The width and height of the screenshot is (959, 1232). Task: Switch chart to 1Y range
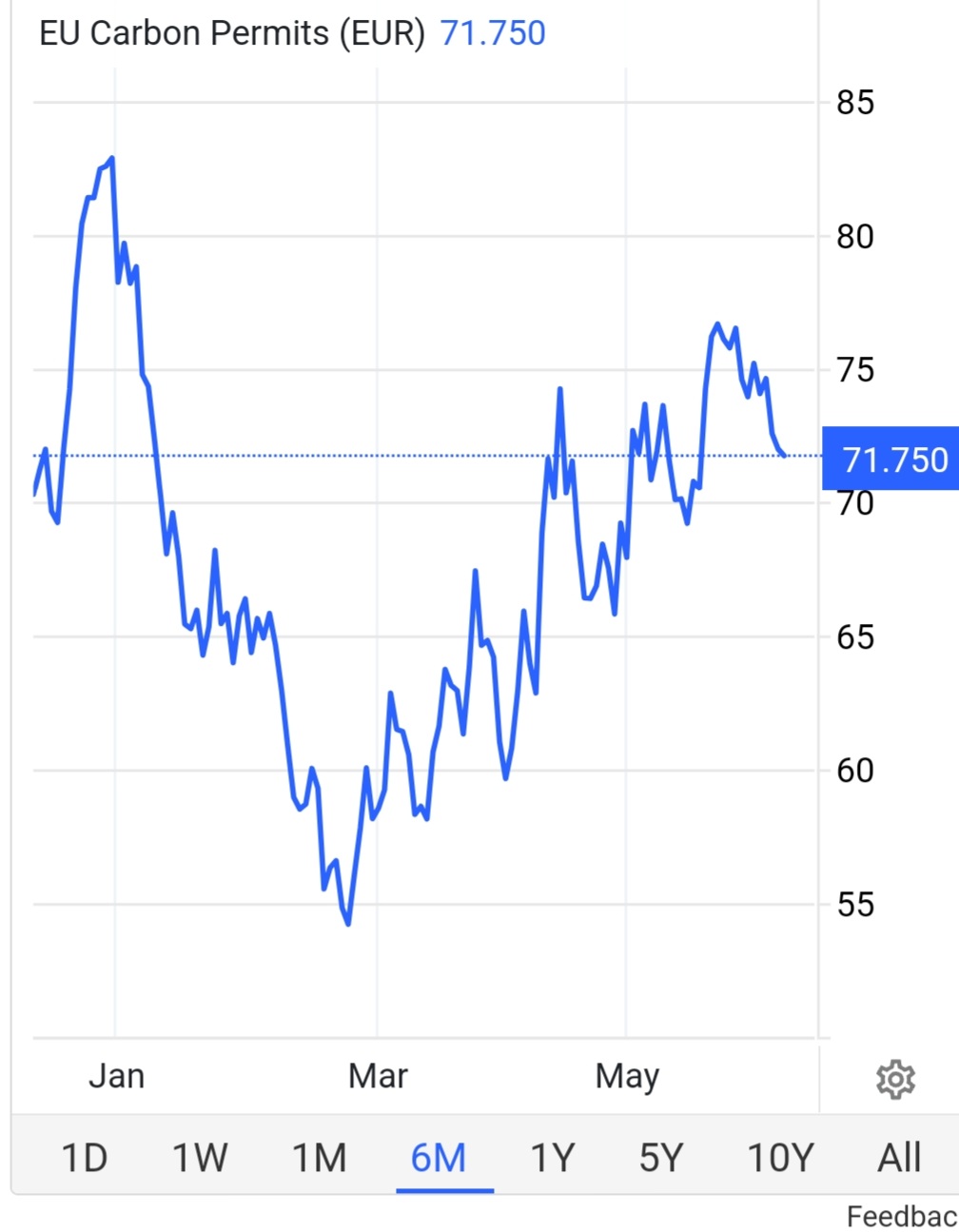(553, 1158)
